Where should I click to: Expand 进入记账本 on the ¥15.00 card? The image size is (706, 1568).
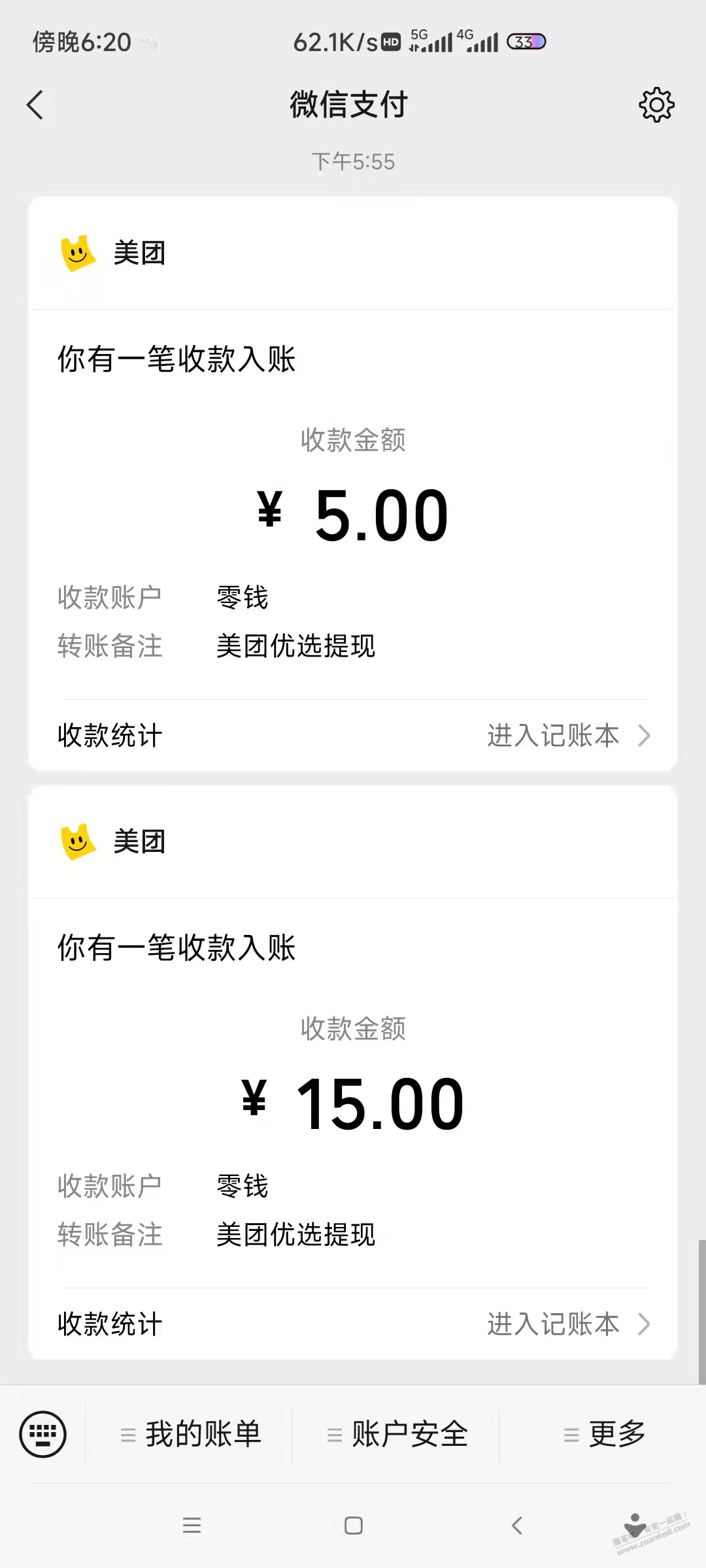pyautogui.click(x=567, y=1324)
